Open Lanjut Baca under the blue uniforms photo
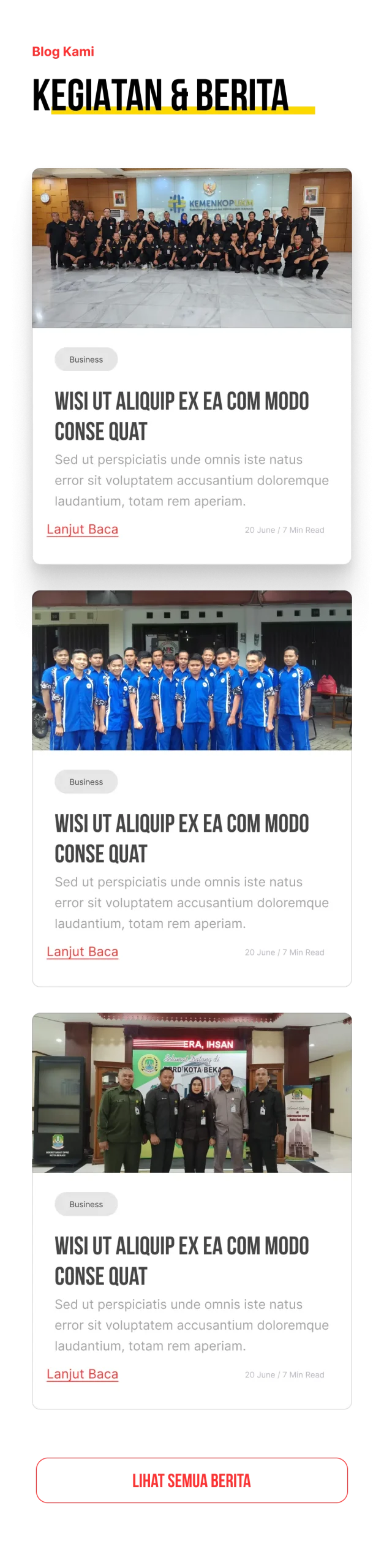384x1568 pixels. point(82,952)
